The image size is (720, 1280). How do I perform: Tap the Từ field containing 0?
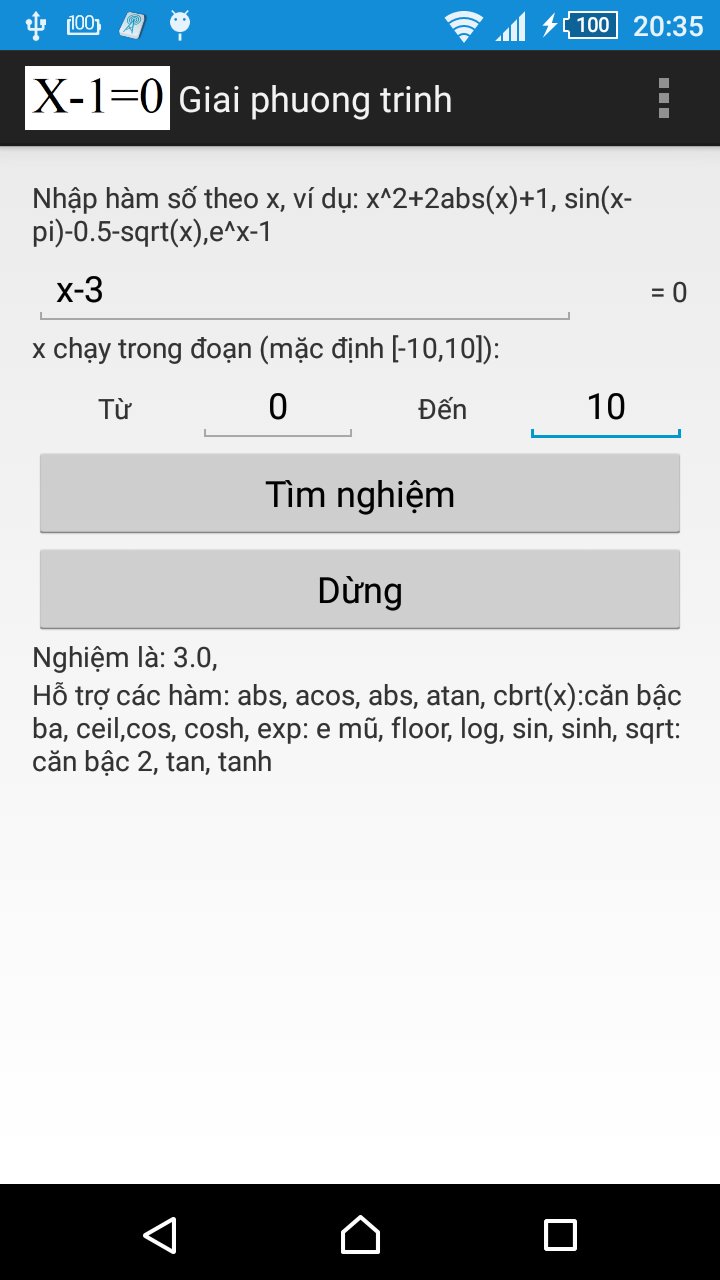pos(277,407)
